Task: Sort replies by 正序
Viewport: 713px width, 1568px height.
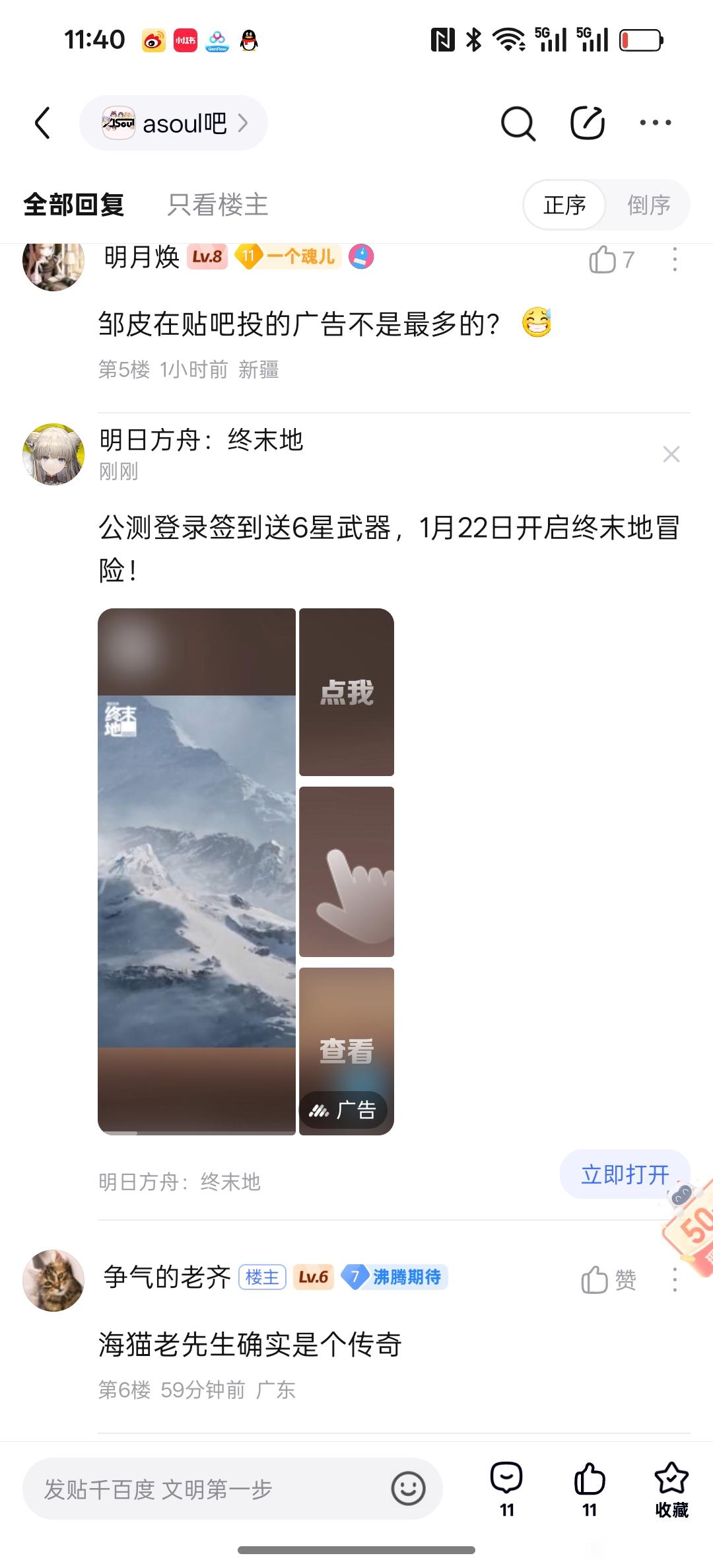Action: pos(565,205)
